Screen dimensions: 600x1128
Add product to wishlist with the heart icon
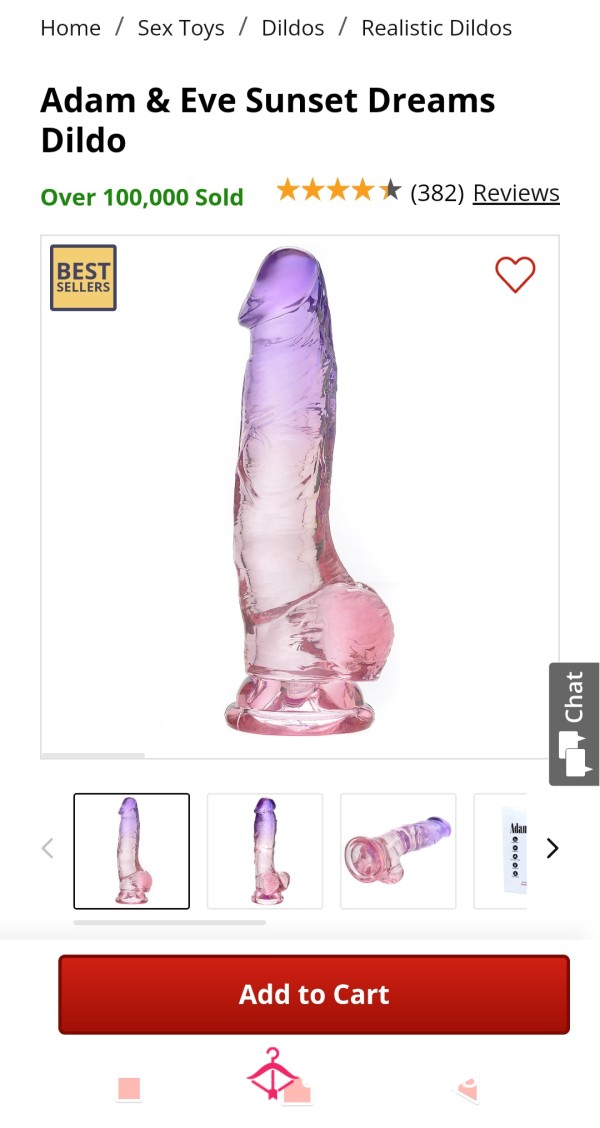point(515,274)
